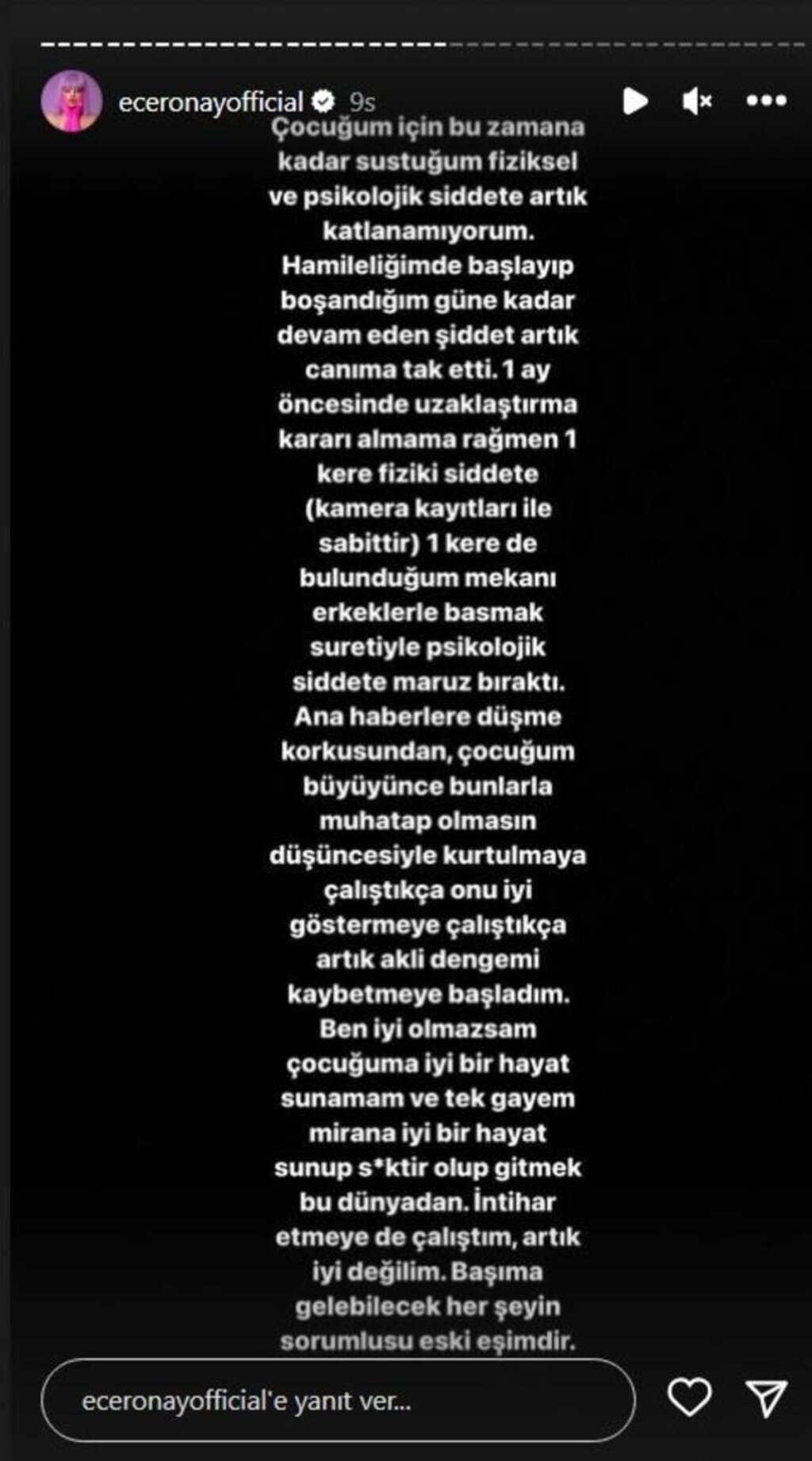Unmute the story sound

pos(696,101)
